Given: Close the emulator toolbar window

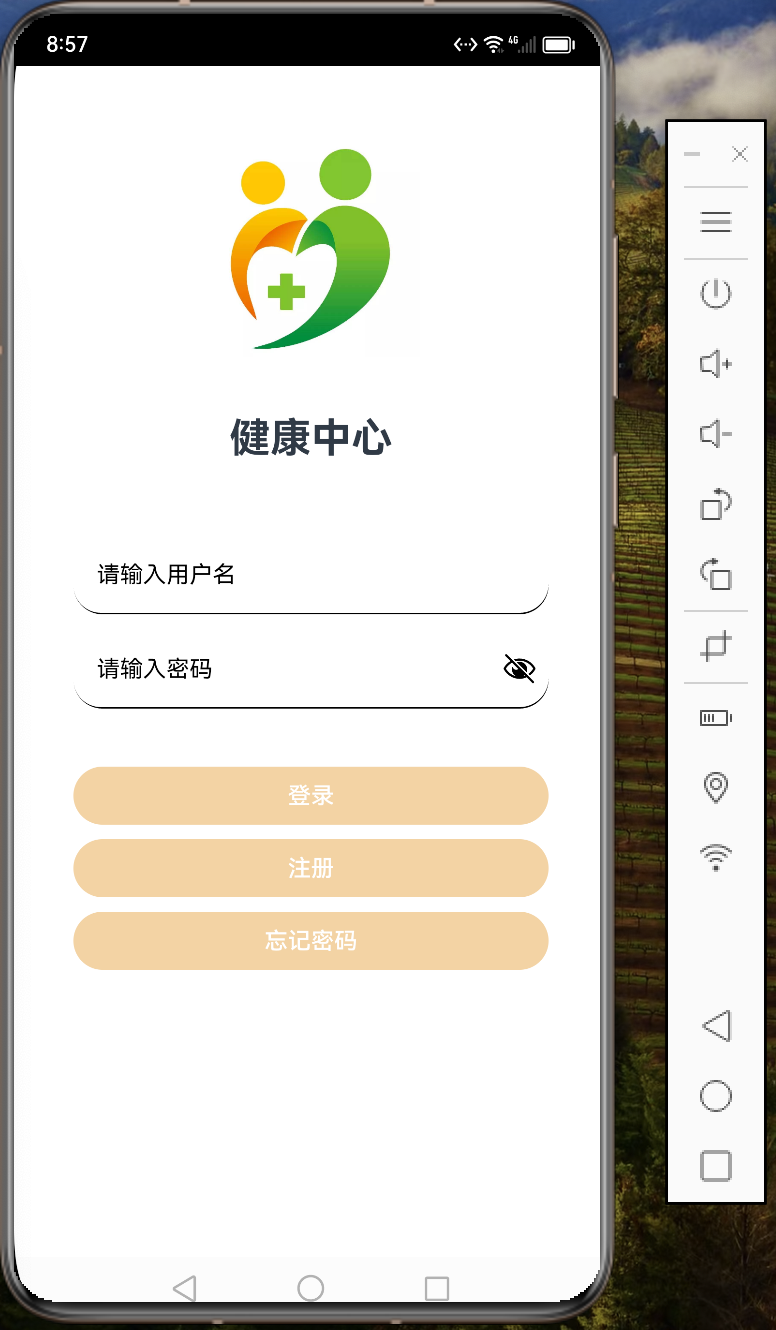Looking at the screenshot, I should click(x=740, y=154).
